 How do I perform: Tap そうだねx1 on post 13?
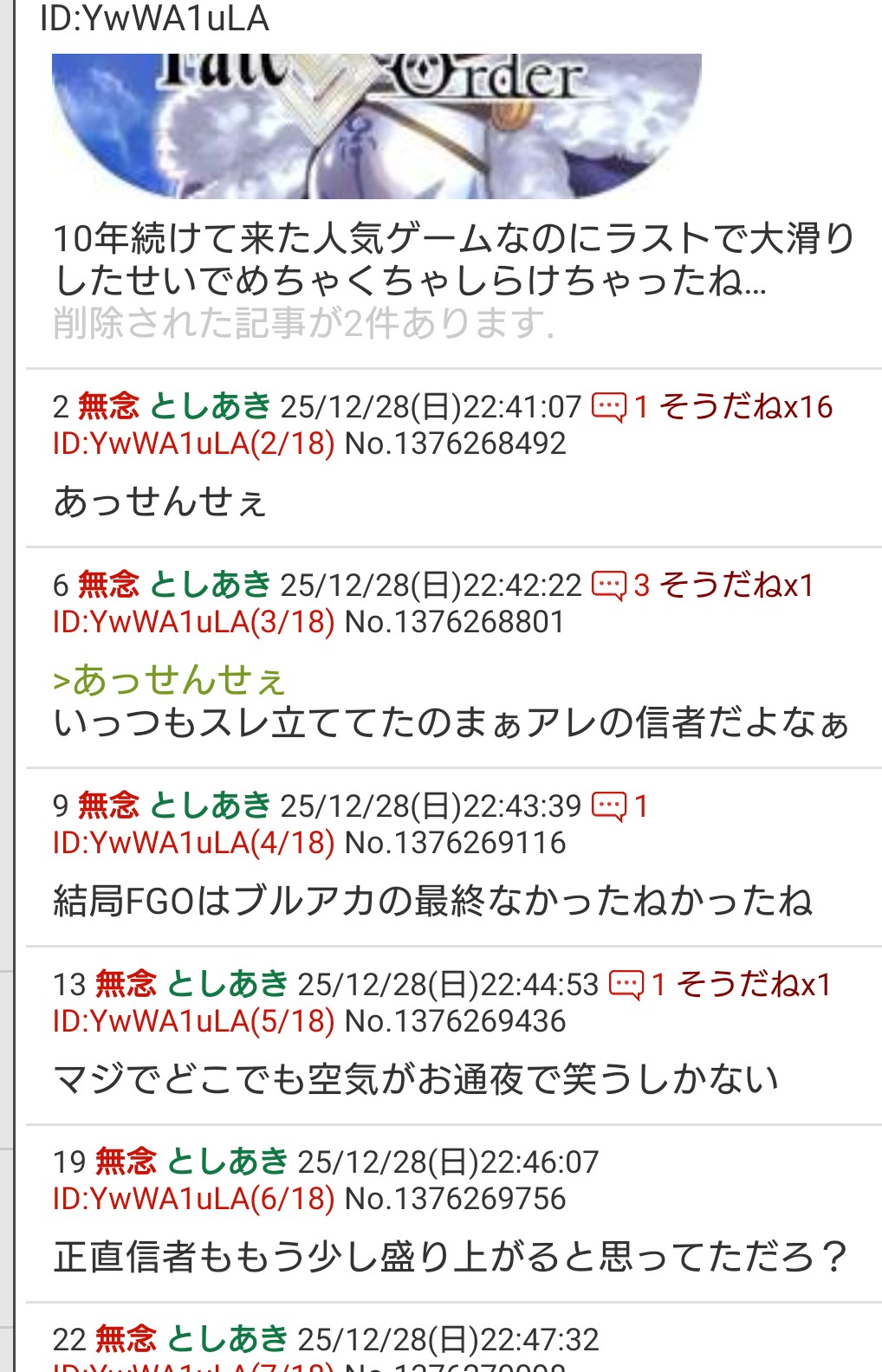[x=754, y=984]
